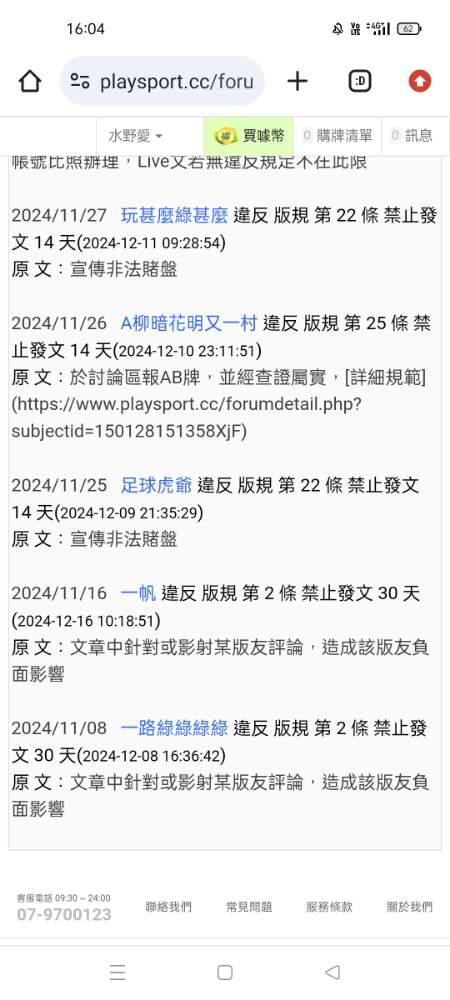This screenshot has width=450, height=1000.
Task: Open the 常見問題 FAQ page
Action: (x=249, y=907)
